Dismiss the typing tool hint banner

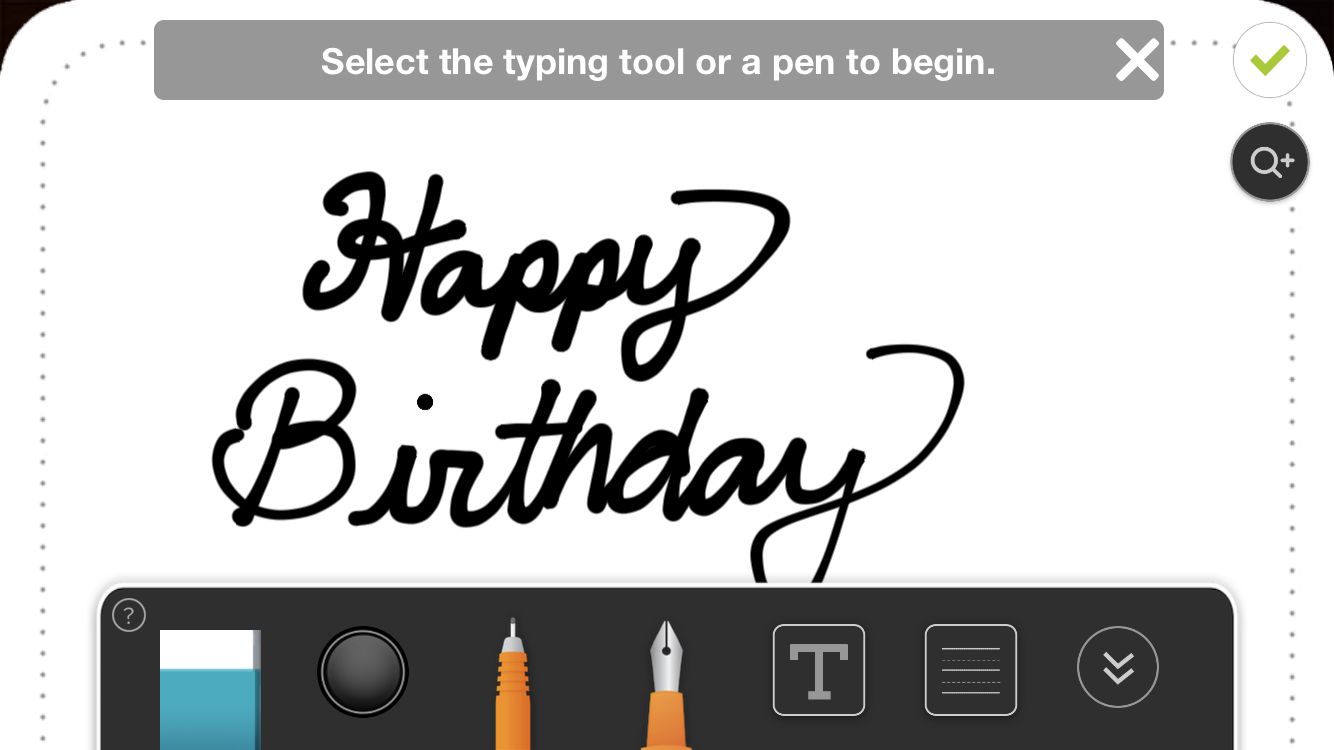coord(1137,61)
